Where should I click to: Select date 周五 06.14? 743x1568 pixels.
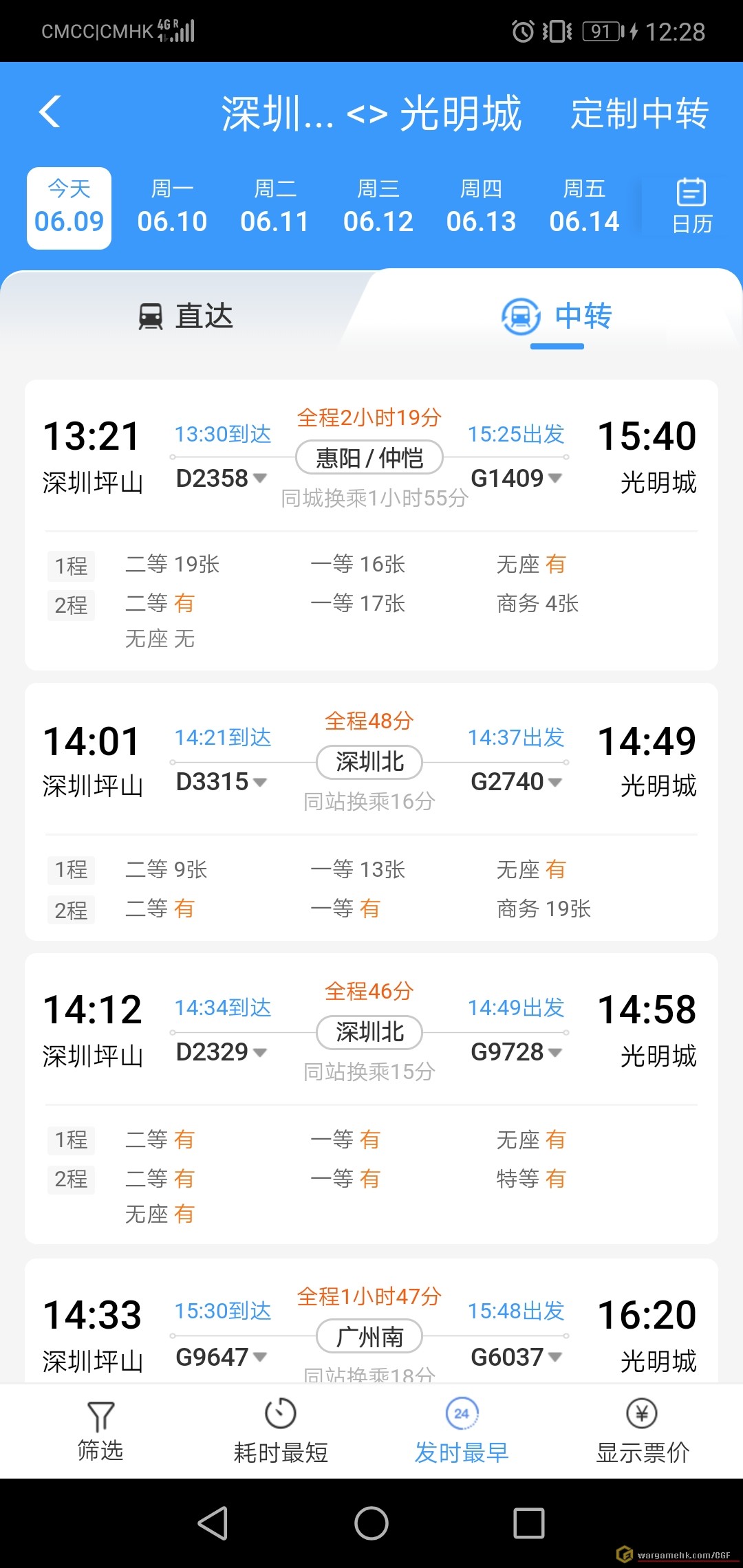click(584, 207)
